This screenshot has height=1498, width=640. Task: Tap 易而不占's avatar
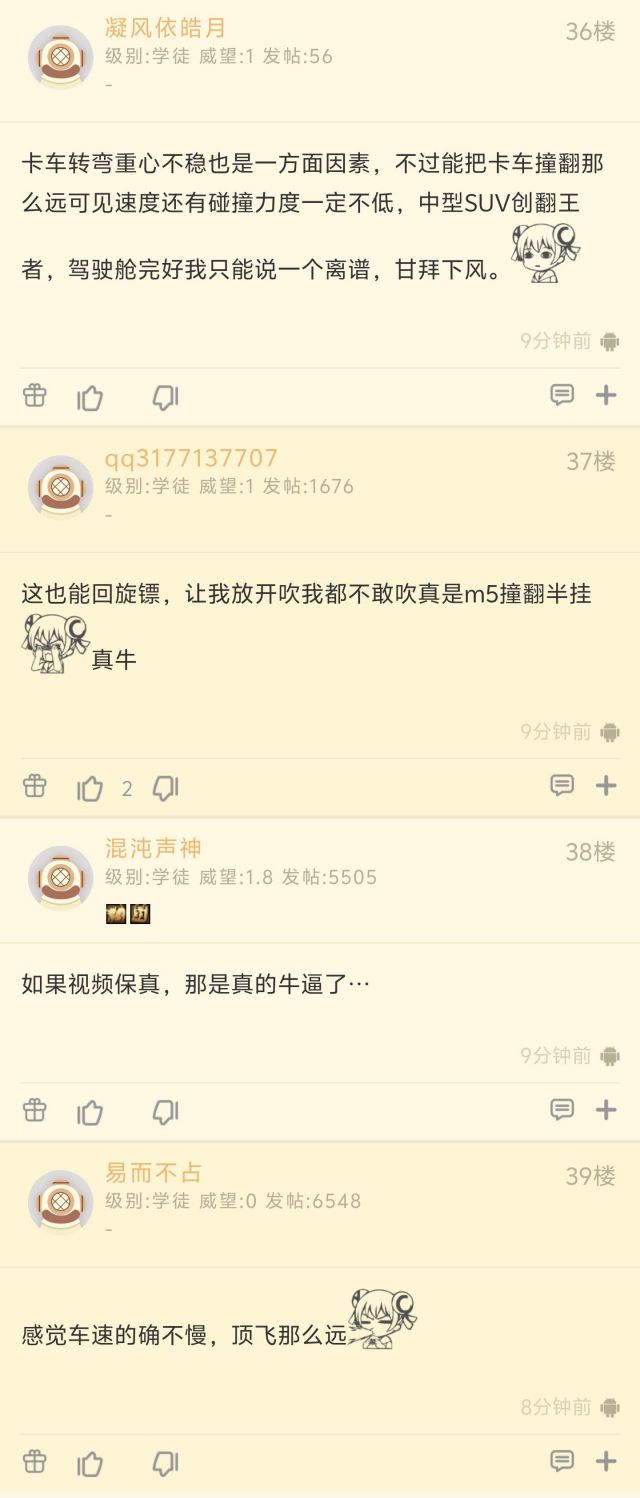click(61, 1202)
